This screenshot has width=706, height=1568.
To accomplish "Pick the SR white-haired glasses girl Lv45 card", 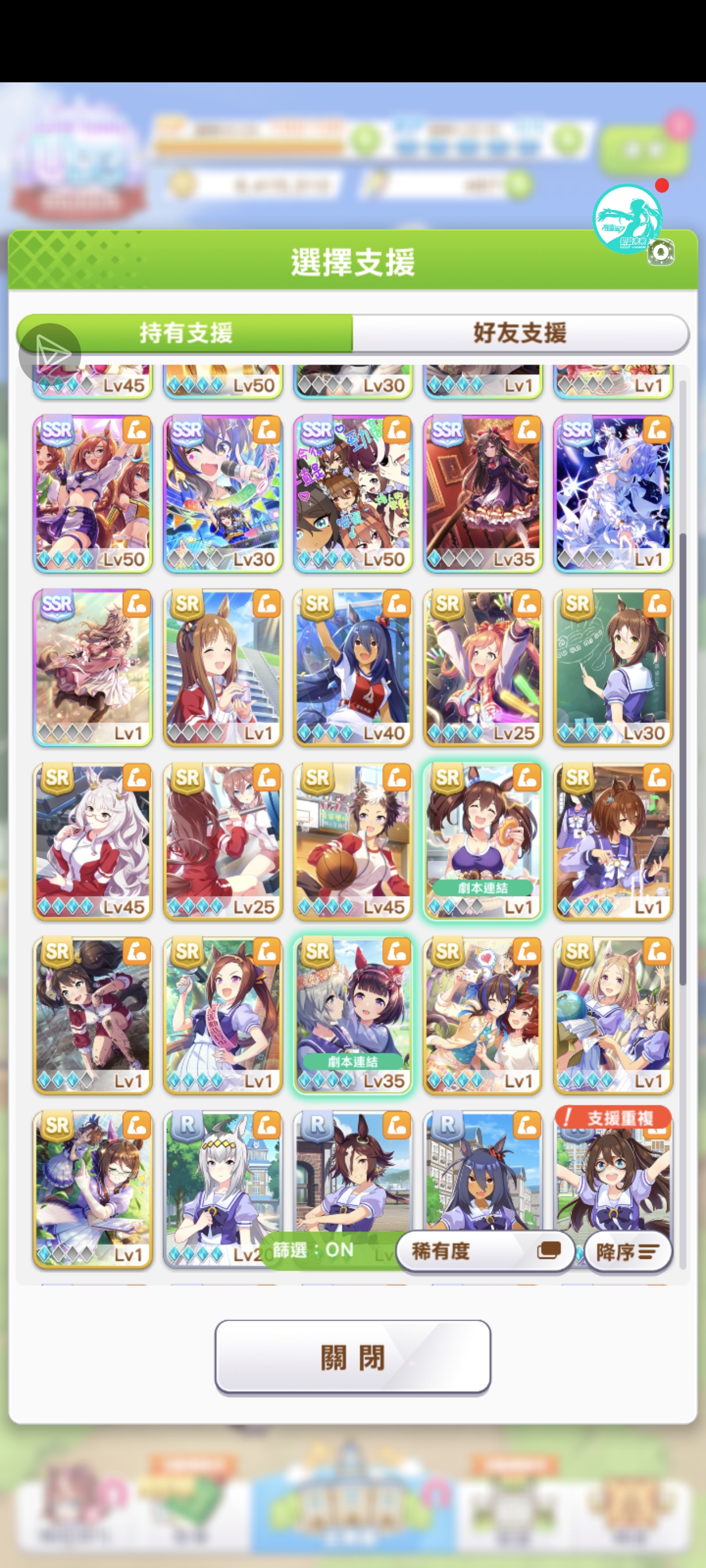I will (x=92, y=841).
